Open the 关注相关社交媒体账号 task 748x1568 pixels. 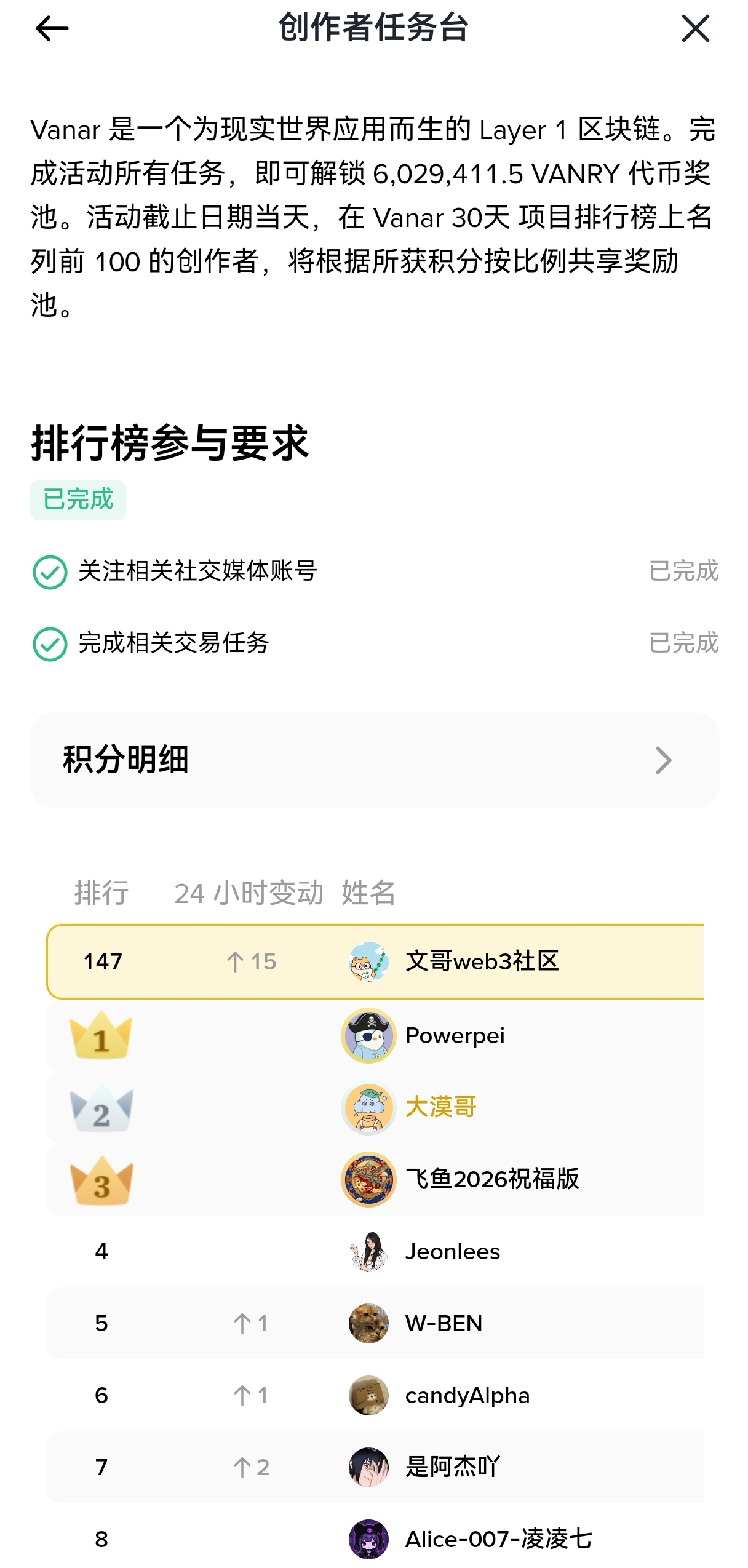(x=197, y=571)
